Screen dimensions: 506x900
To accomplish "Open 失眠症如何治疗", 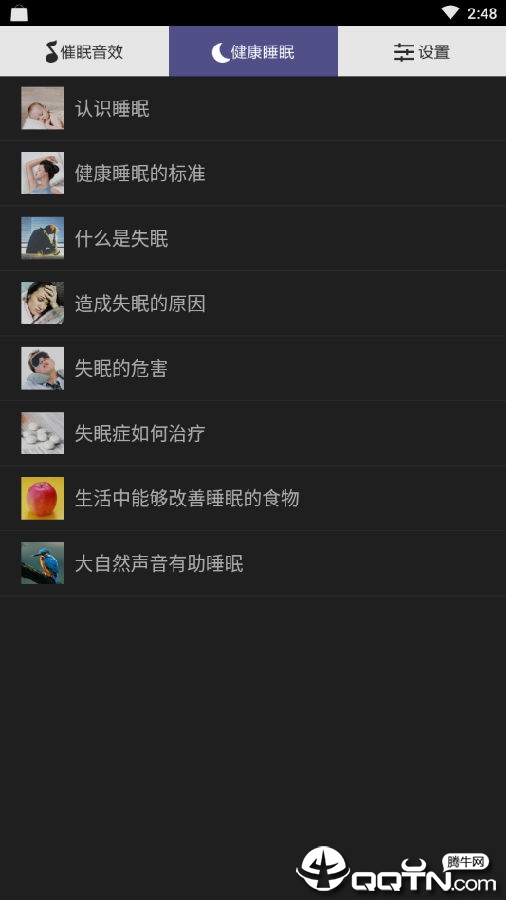I will coord(253,433).
